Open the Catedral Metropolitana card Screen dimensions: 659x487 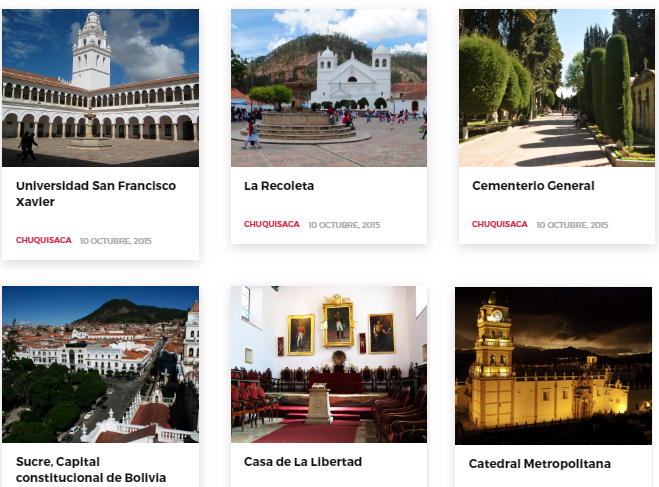539,464
